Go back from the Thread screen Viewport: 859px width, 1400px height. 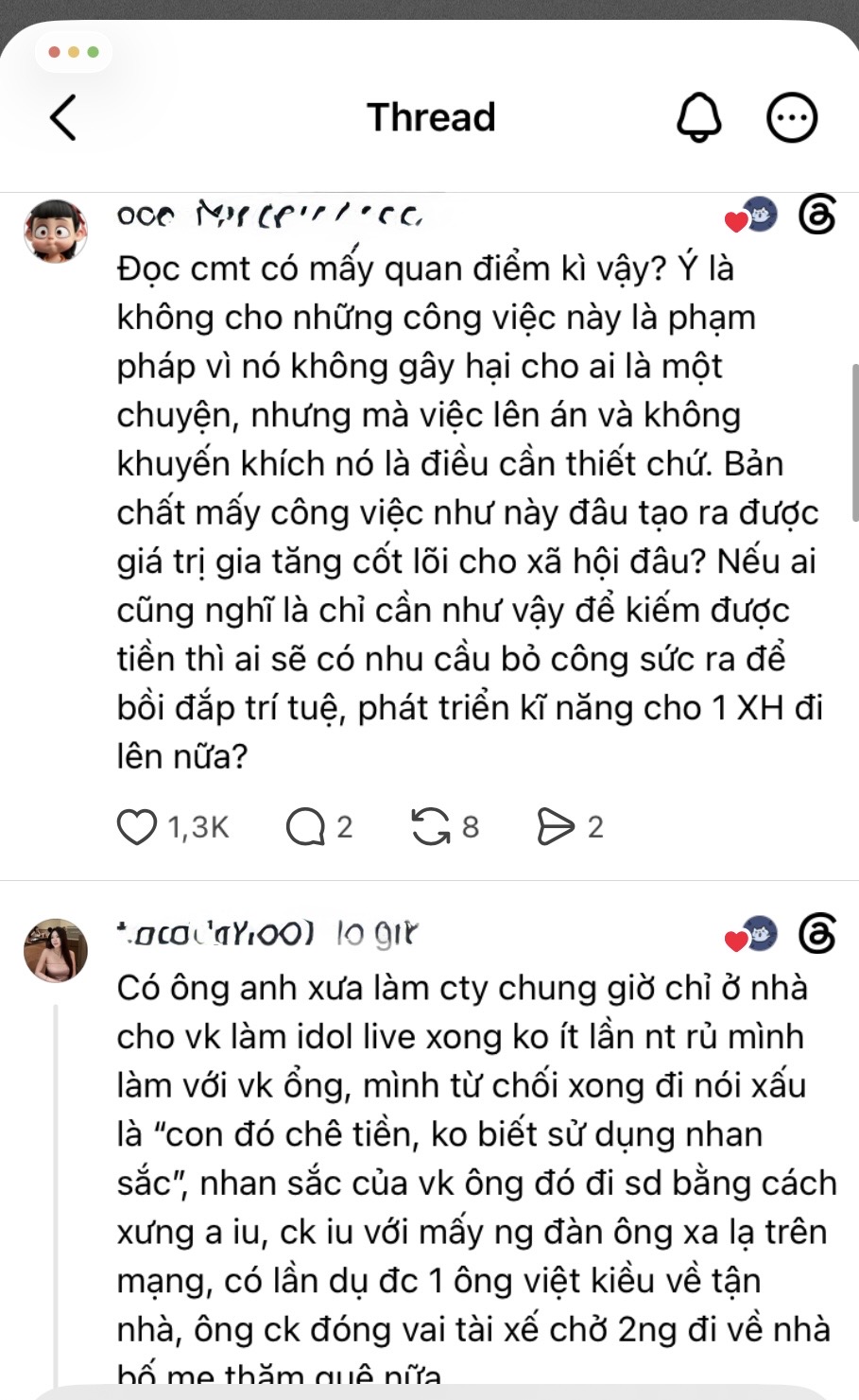tap(63, 118)
